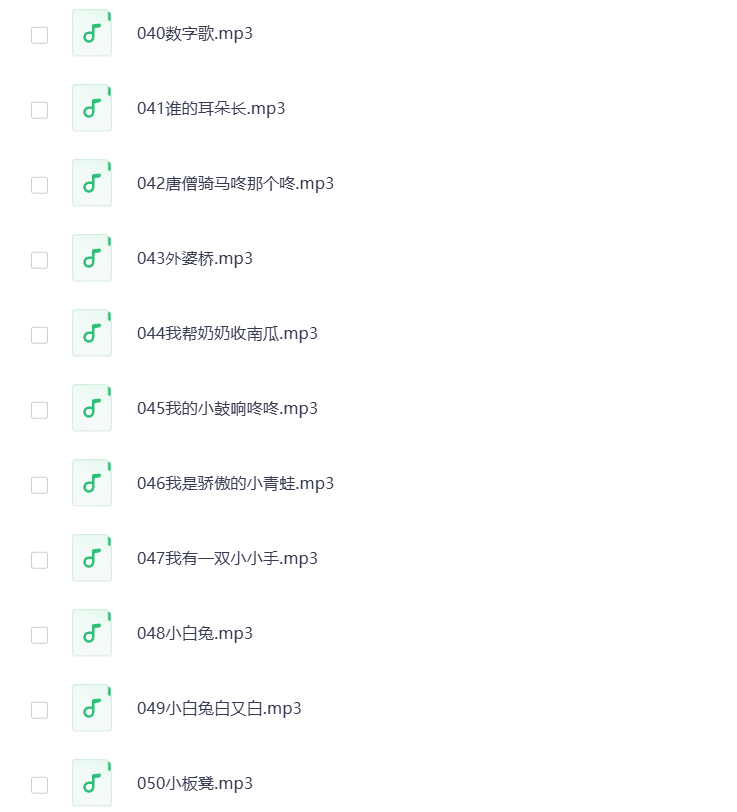737x812 pixels.
Task: Click on 047我有一双小小手.mp3 filename
Action: point(227,558)
